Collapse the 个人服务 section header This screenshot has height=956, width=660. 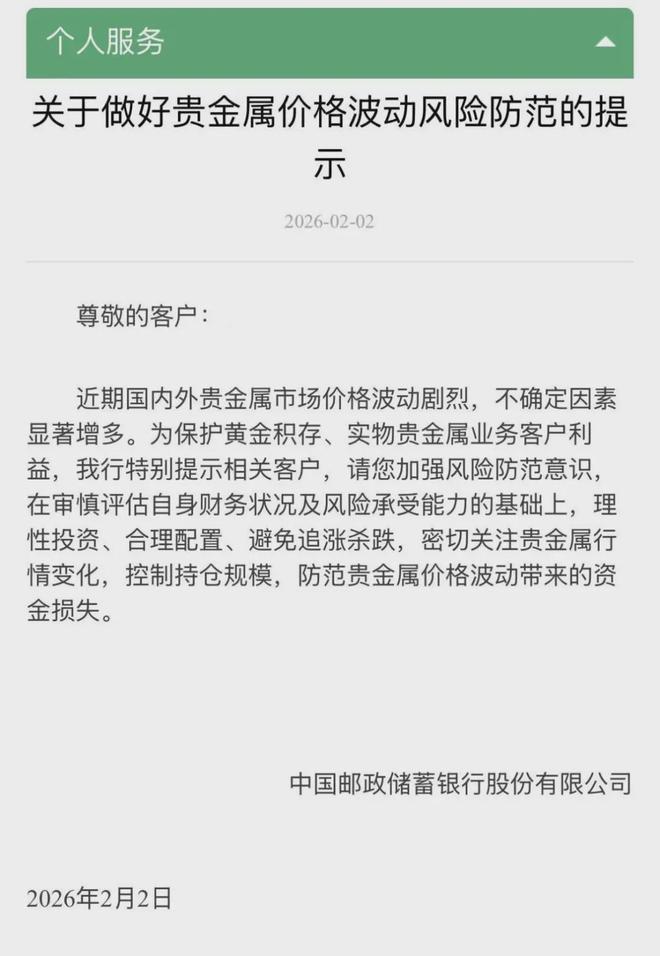click(x=604, y=43)
